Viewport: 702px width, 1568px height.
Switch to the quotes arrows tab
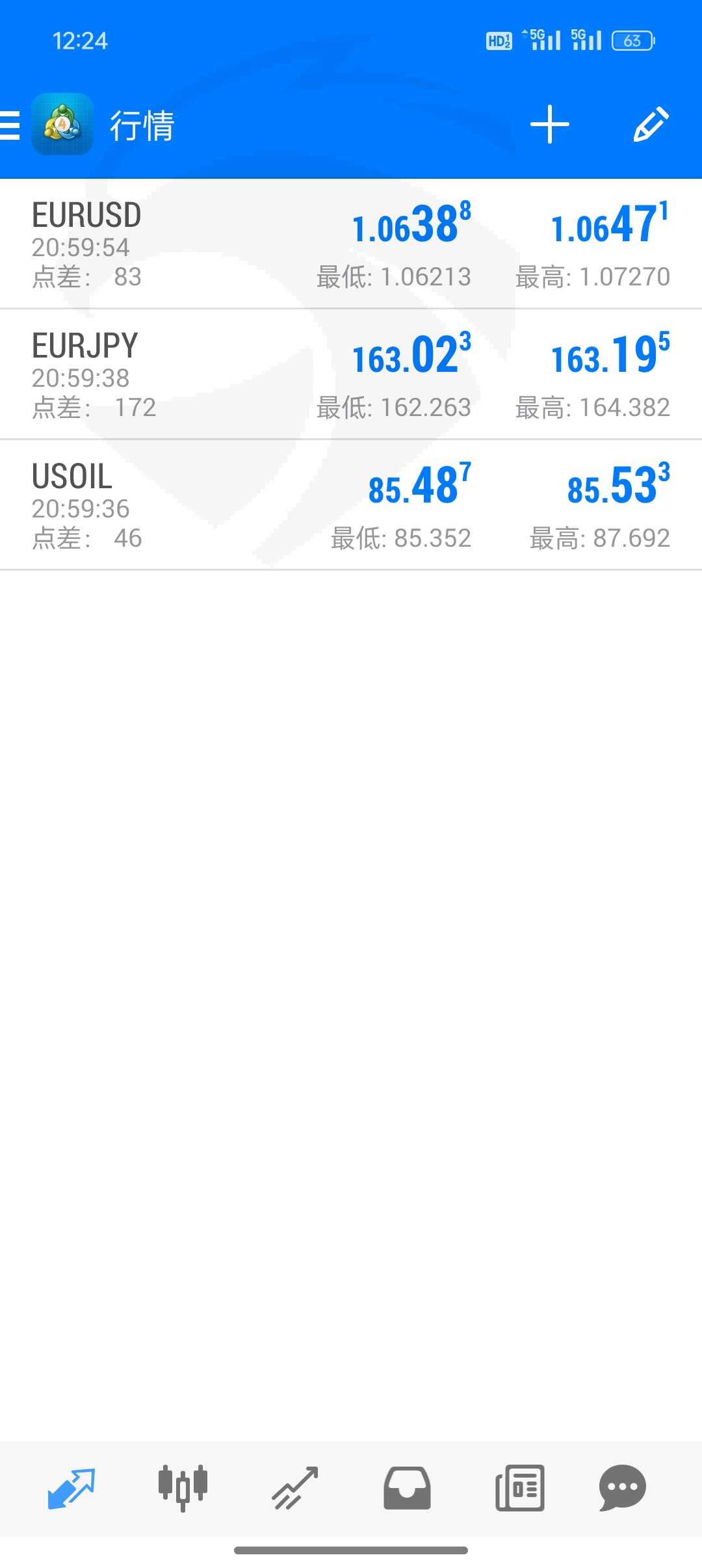tap(71, 1488)
